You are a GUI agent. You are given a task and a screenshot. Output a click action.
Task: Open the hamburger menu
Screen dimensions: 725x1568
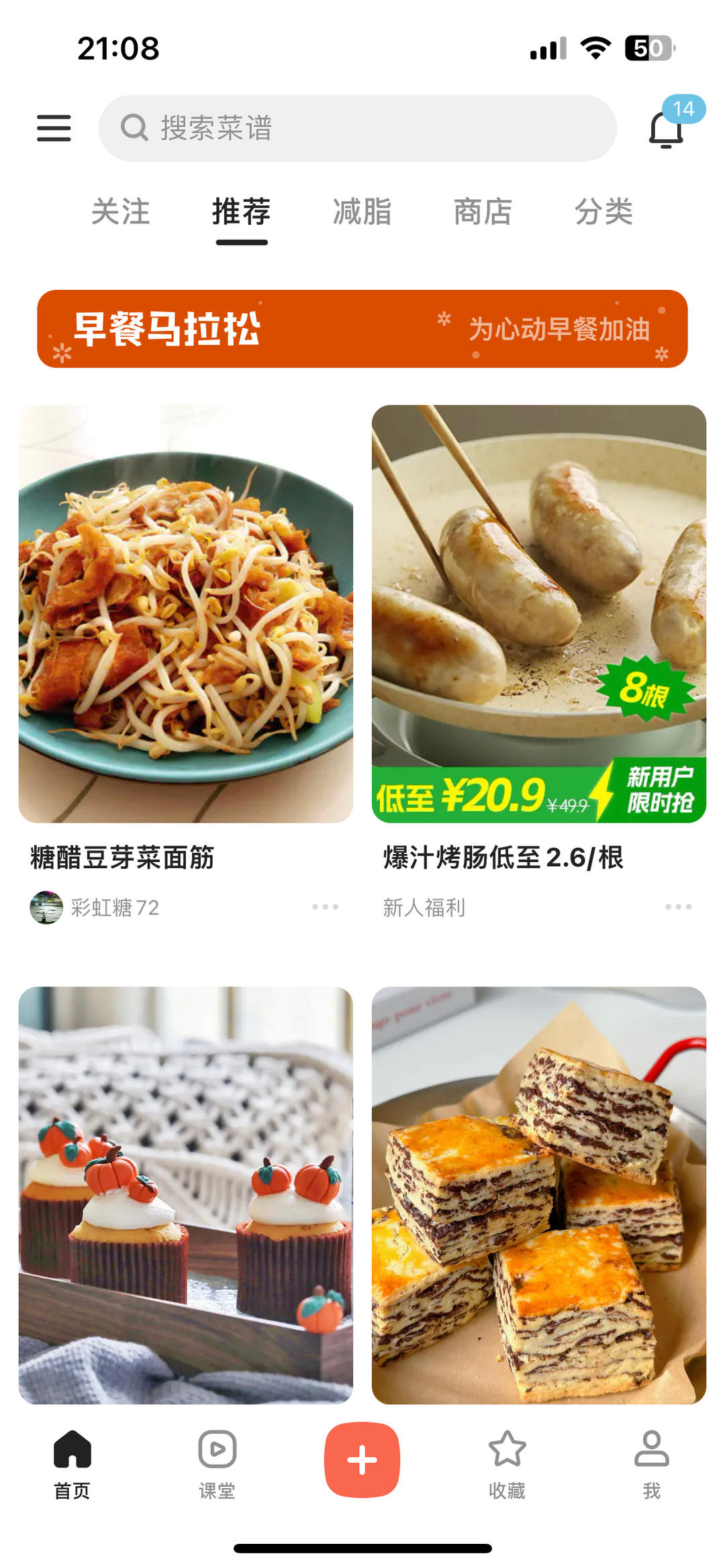[x=54, y=127]
